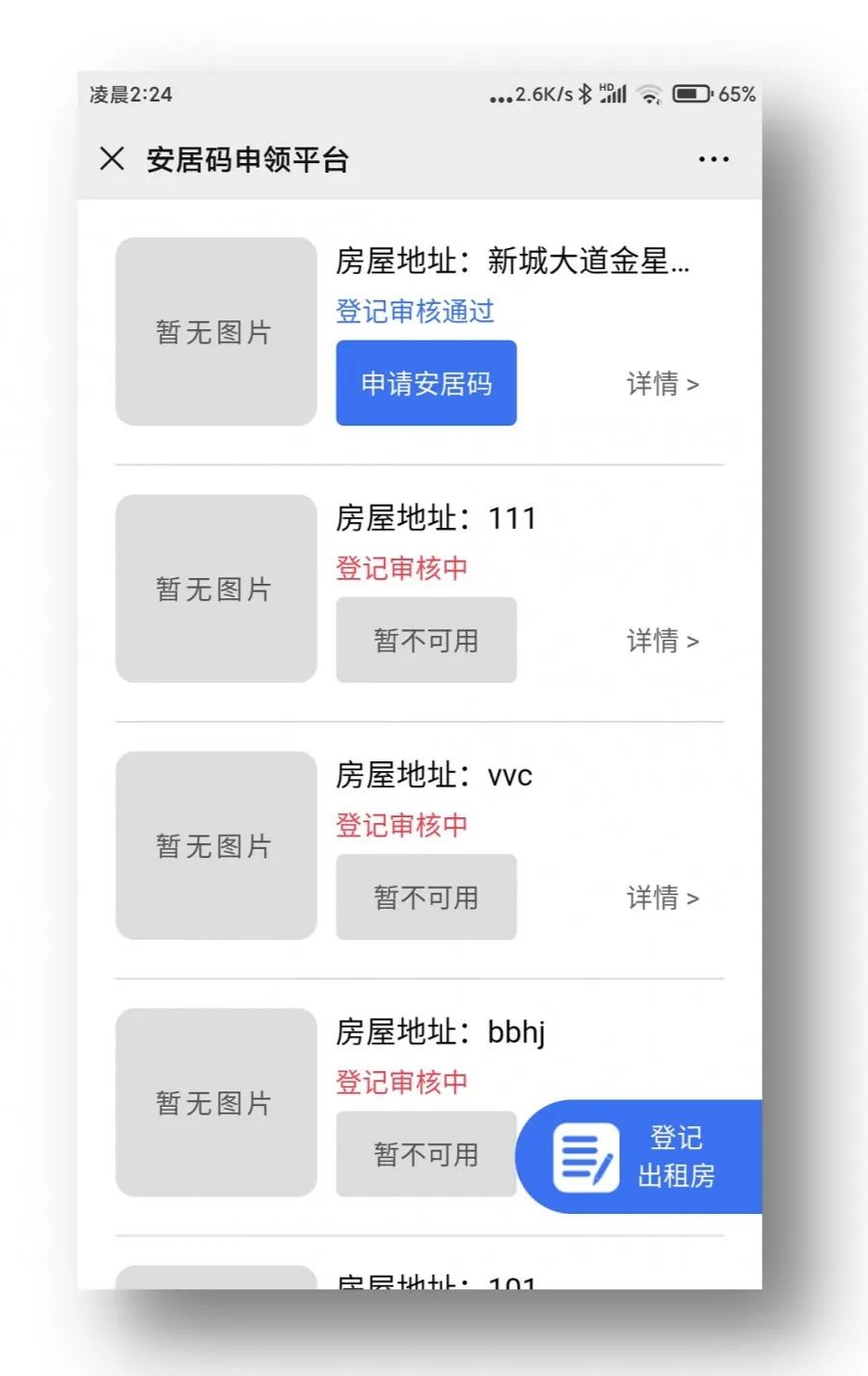The image size is (868, 1376).
Task: Expand details for the 新城大道金星 listing
Action: pos(662,383)
